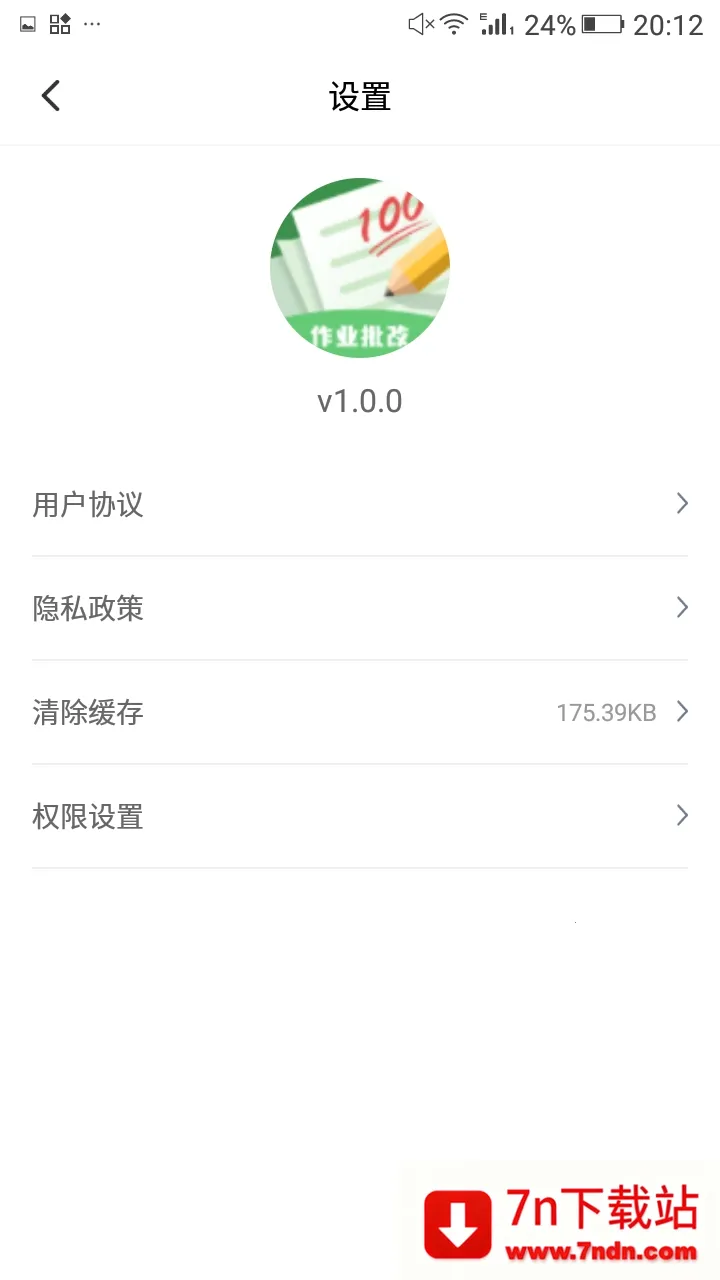Tap the v1.0.0 version label
This screenshot has height=1280, width=720.
pos(359,400)
